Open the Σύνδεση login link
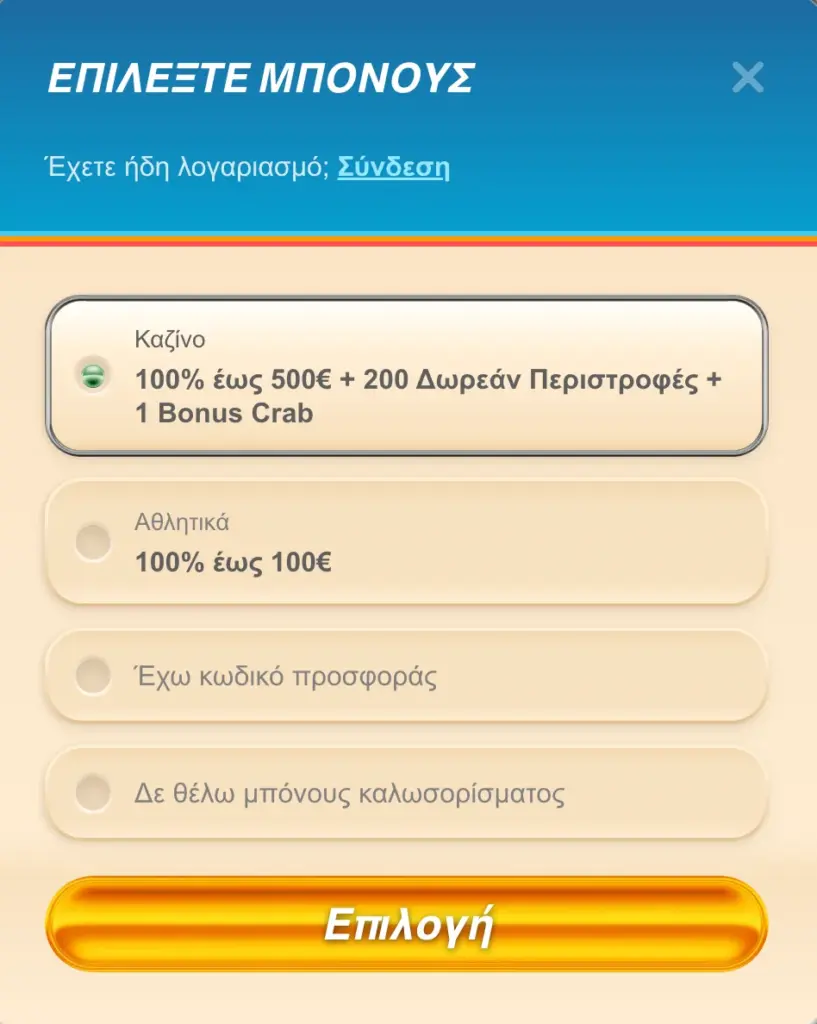The width and height of the screenshot is (817, 1024). pyautogui.click(x=393, y=167)
